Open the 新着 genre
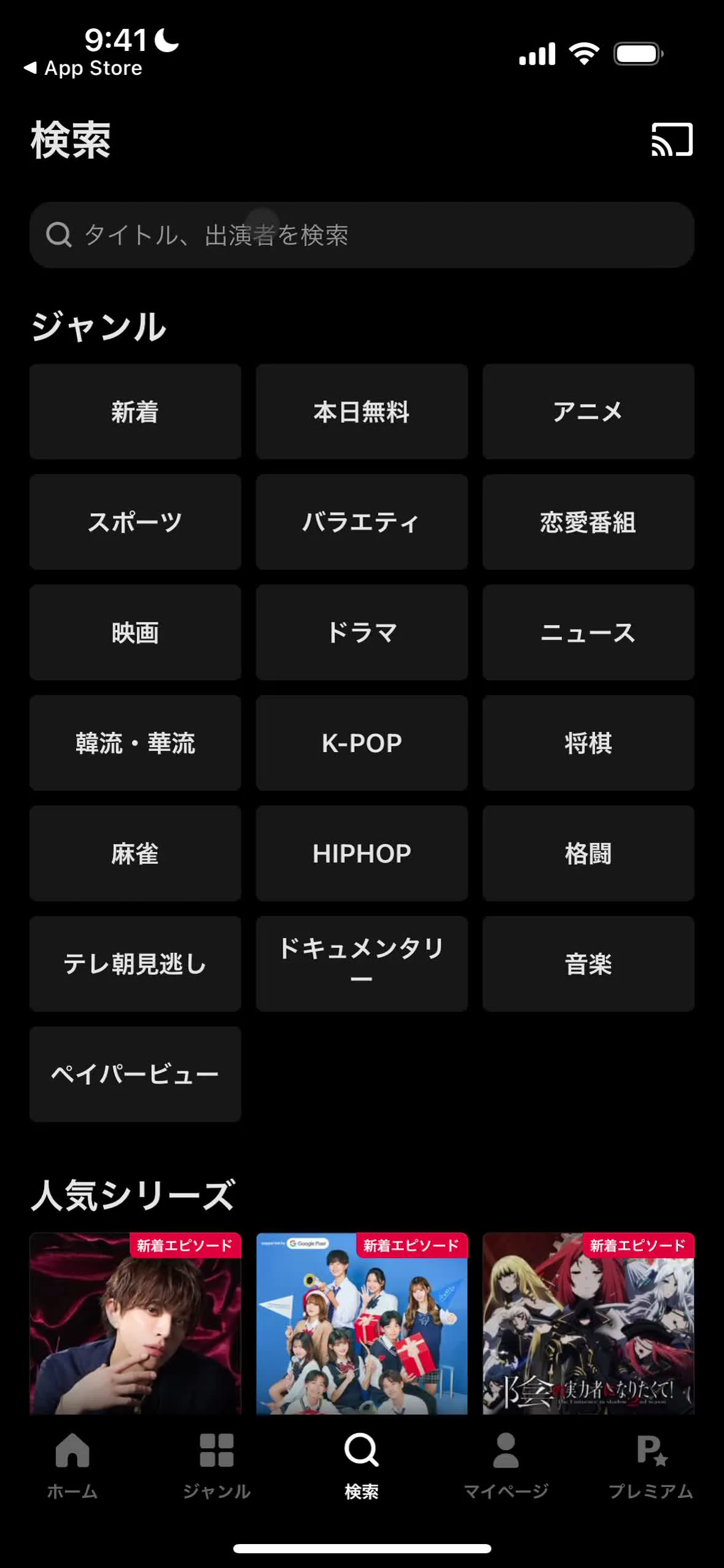This screenshot has width=724, height=1568. click(x=135, y=411)
